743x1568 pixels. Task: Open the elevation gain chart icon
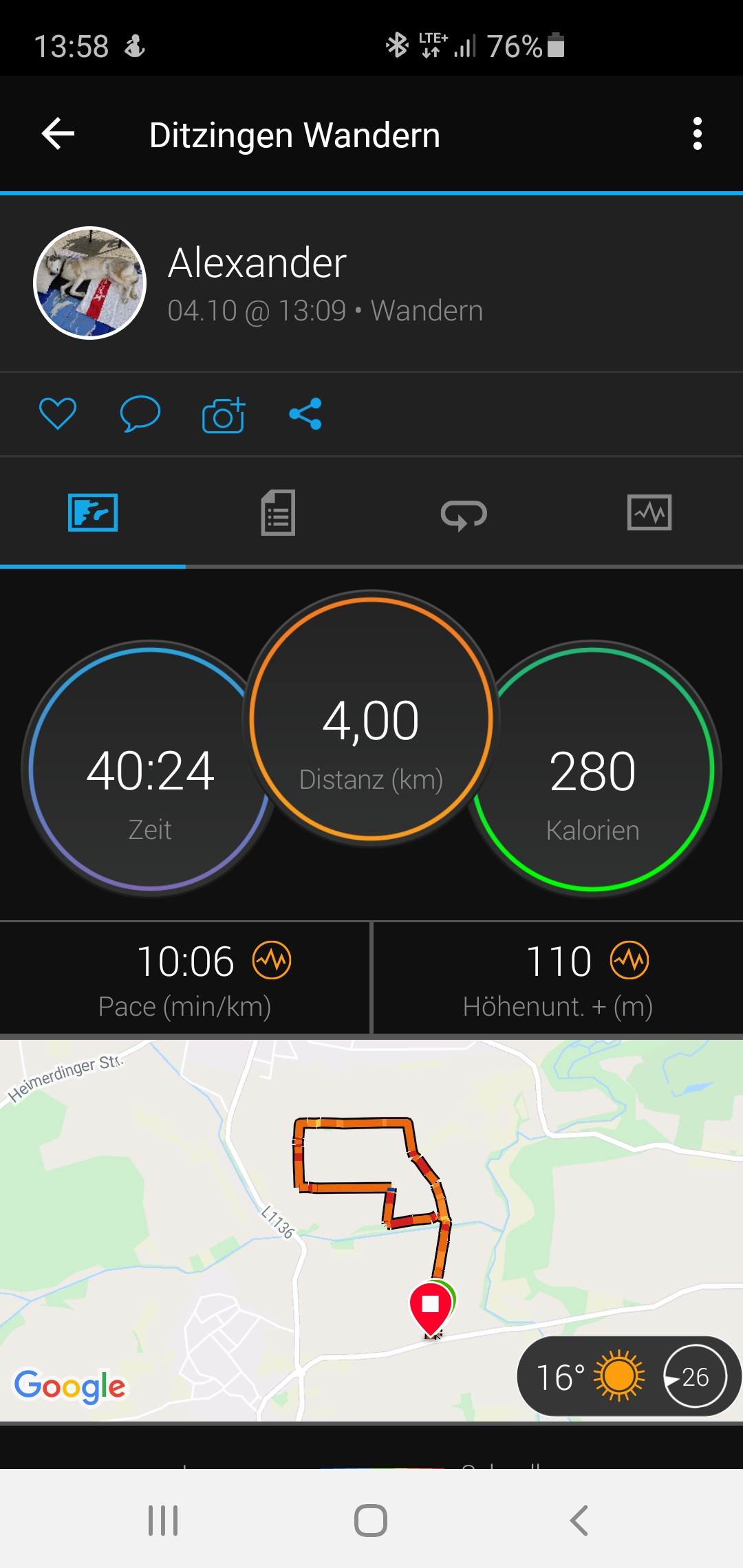coord(629,960)
